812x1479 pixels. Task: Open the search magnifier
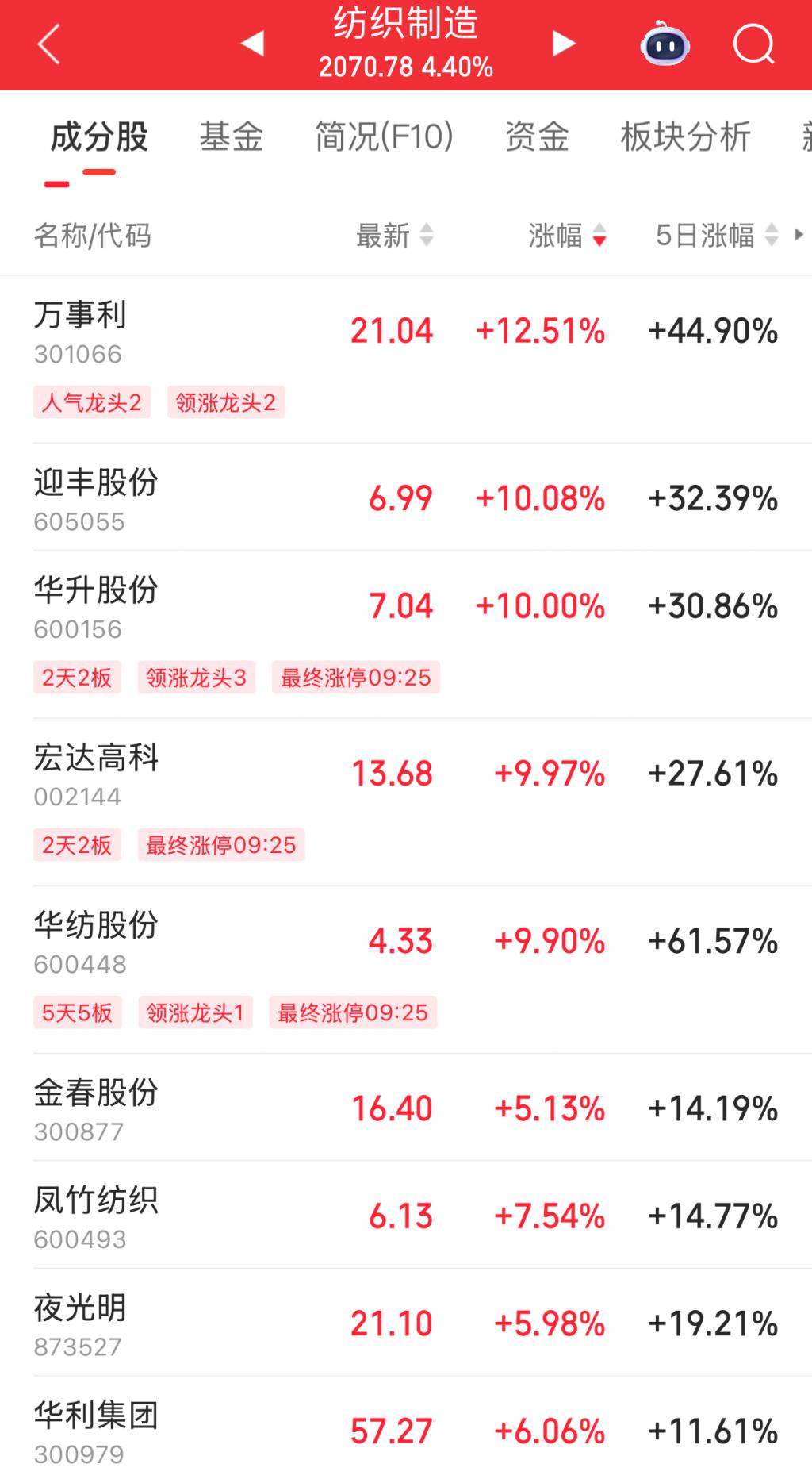coord(753,44)
